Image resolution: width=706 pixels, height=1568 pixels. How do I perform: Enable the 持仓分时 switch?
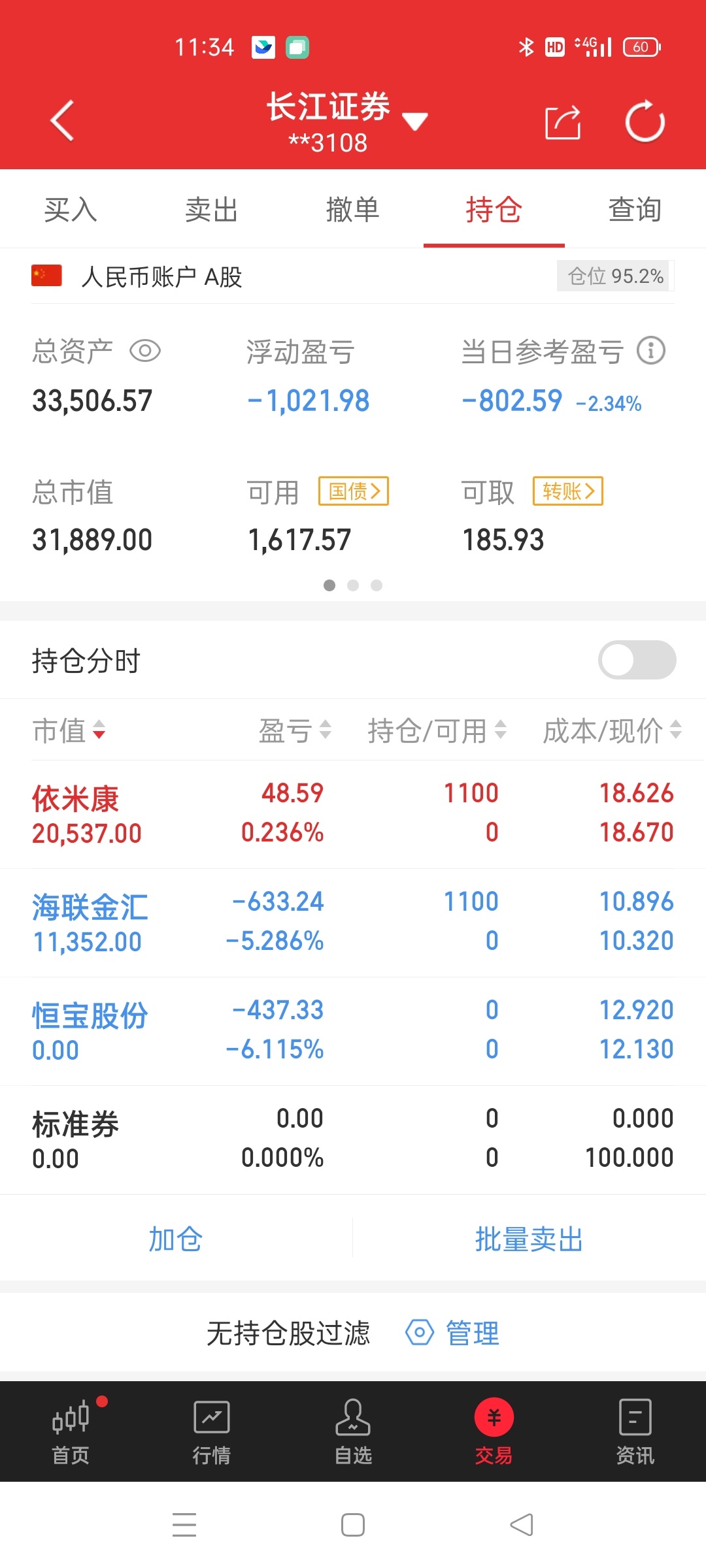637,660
